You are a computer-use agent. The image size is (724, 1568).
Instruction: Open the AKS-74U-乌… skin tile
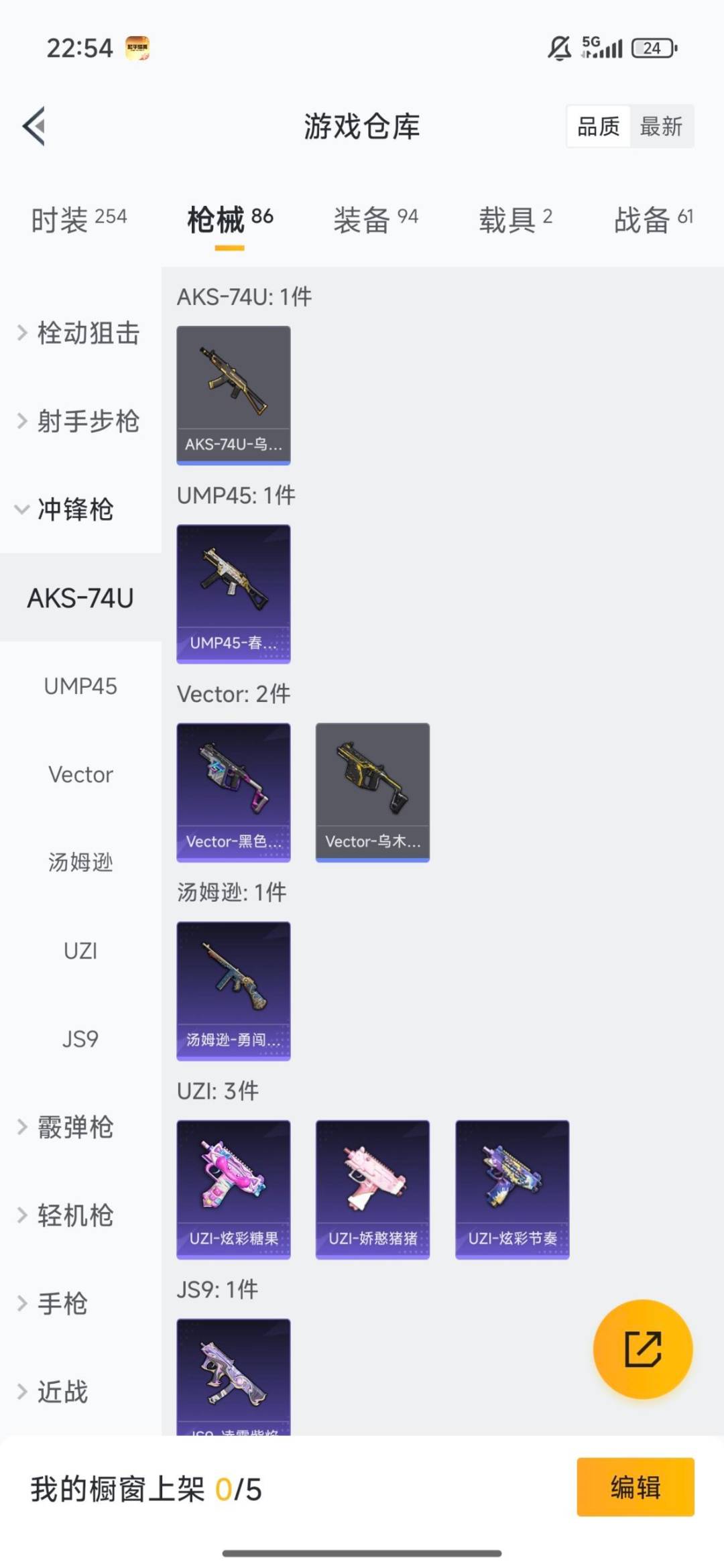pyautogui.click(x=233, y=394)
